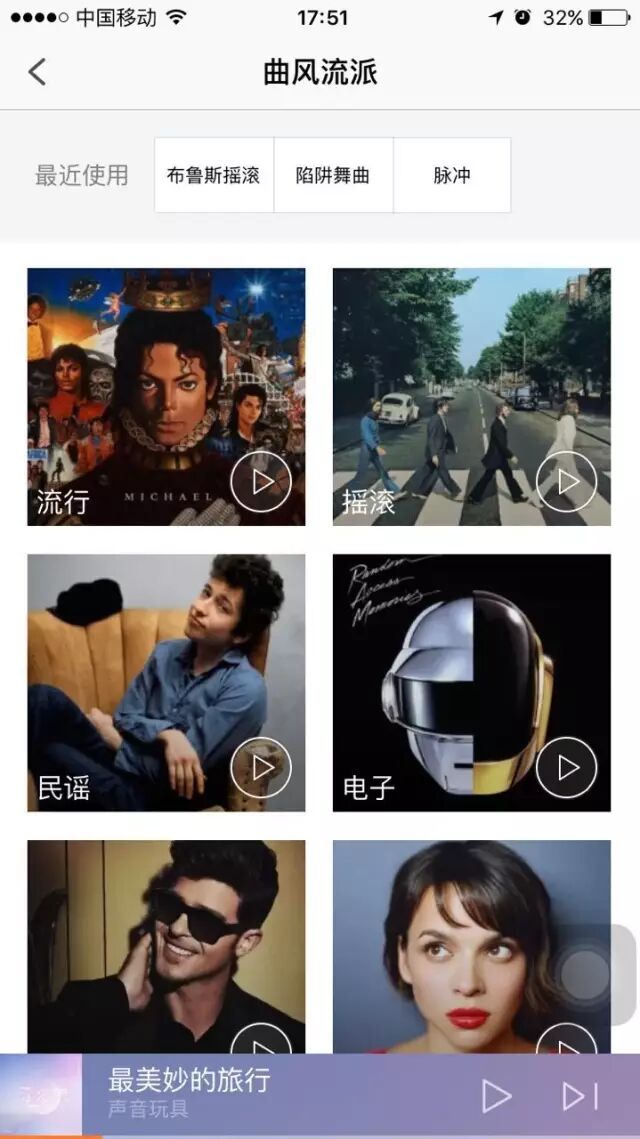Skip to the next track
Screen dimensions: 640x1139
coord(579,1096)
